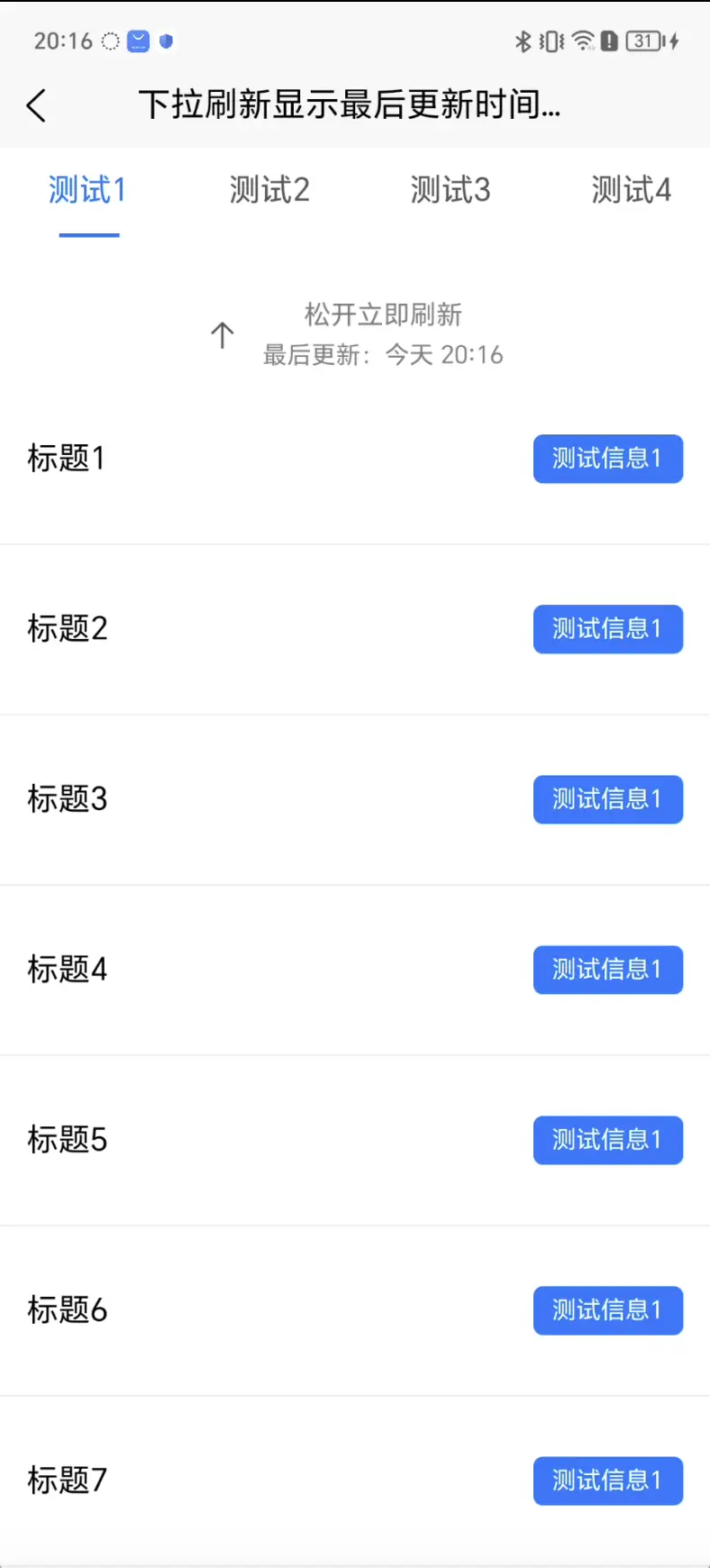
Task: Tap the 测试信息1 button beside 标题2
Action: click(x=607, y=629)
